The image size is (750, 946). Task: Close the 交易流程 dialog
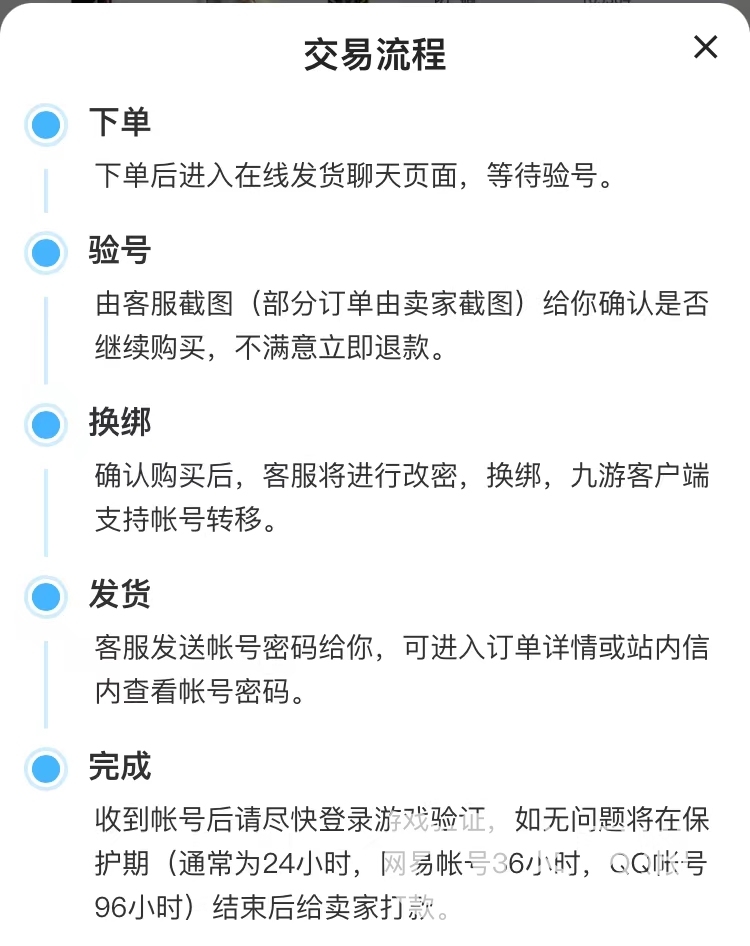pyautogui.click(x=705, y=47)
